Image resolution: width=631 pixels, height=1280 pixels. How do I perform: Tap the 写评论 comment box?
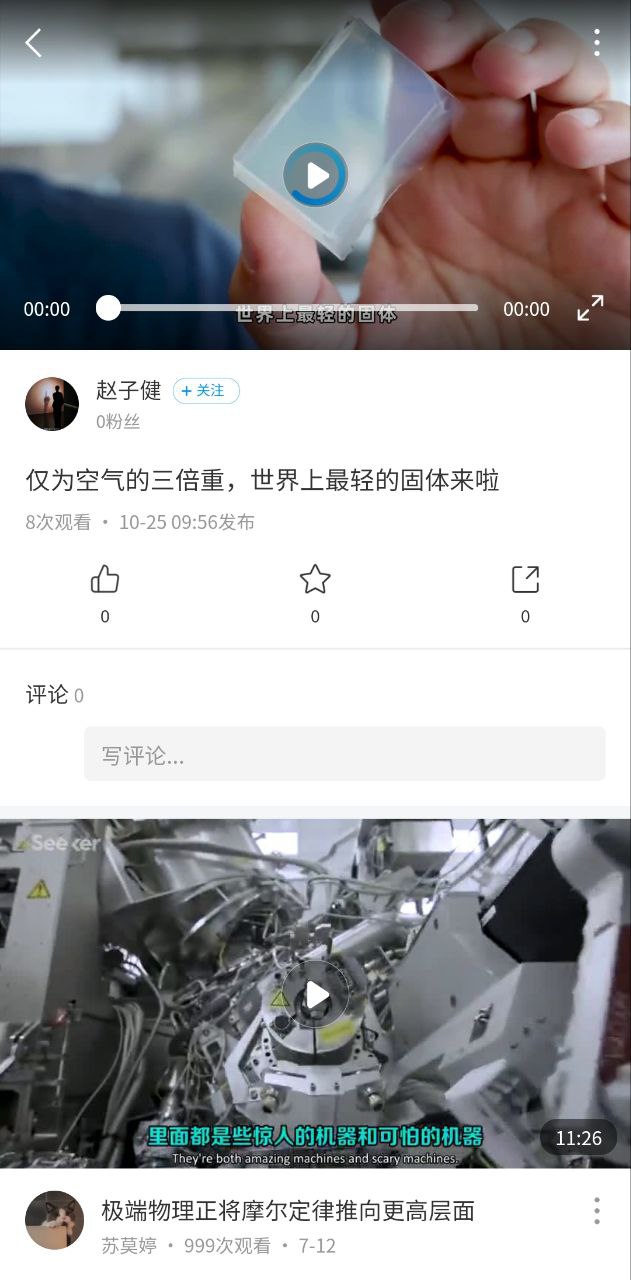point(344,755)
